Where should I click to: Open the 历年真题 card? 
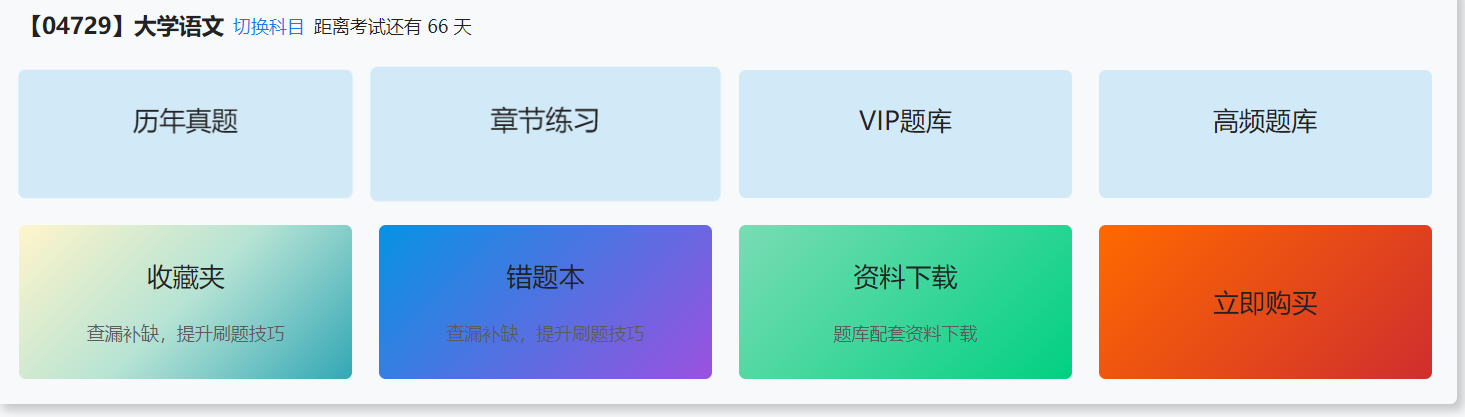185,133
